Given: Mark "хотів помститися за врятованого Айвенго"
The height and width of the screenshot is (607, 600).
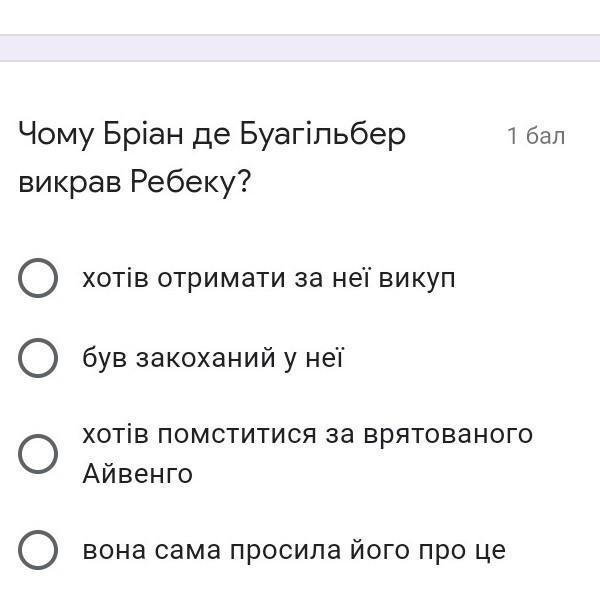Looking at the screenshot, I should 38,454.
